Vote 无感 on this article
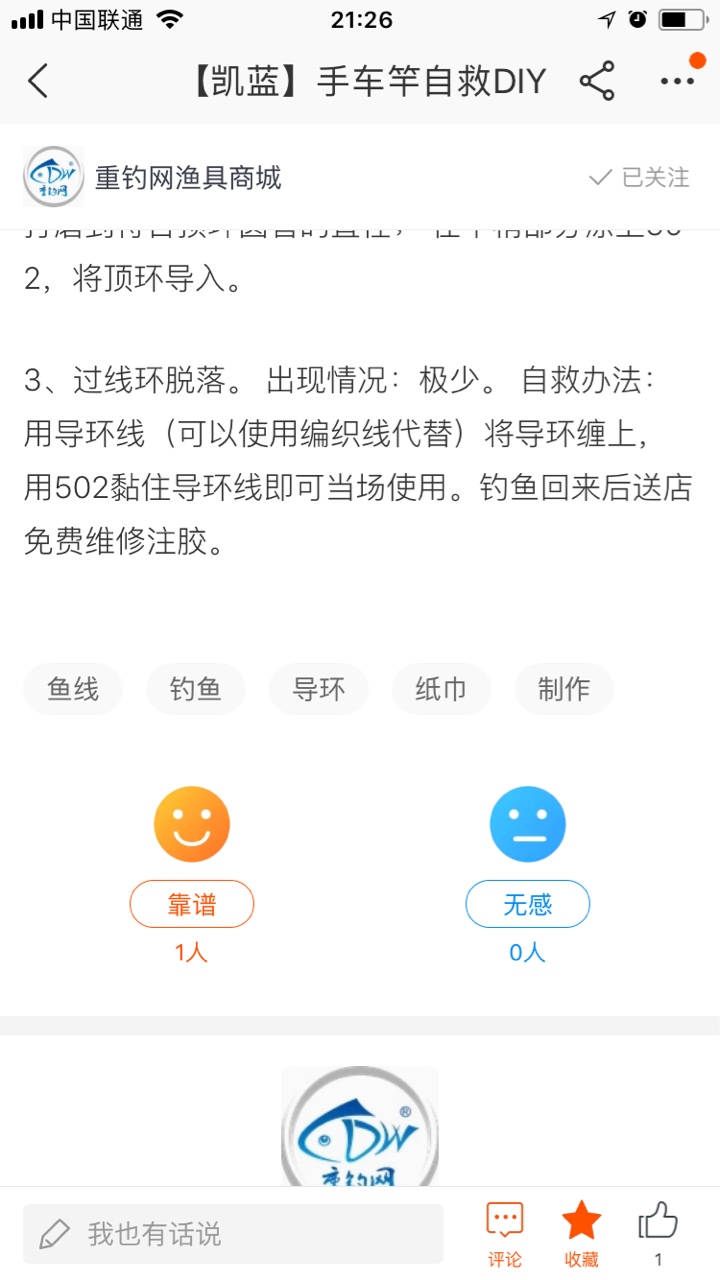720x1280 pixels. tap(527, 904)
